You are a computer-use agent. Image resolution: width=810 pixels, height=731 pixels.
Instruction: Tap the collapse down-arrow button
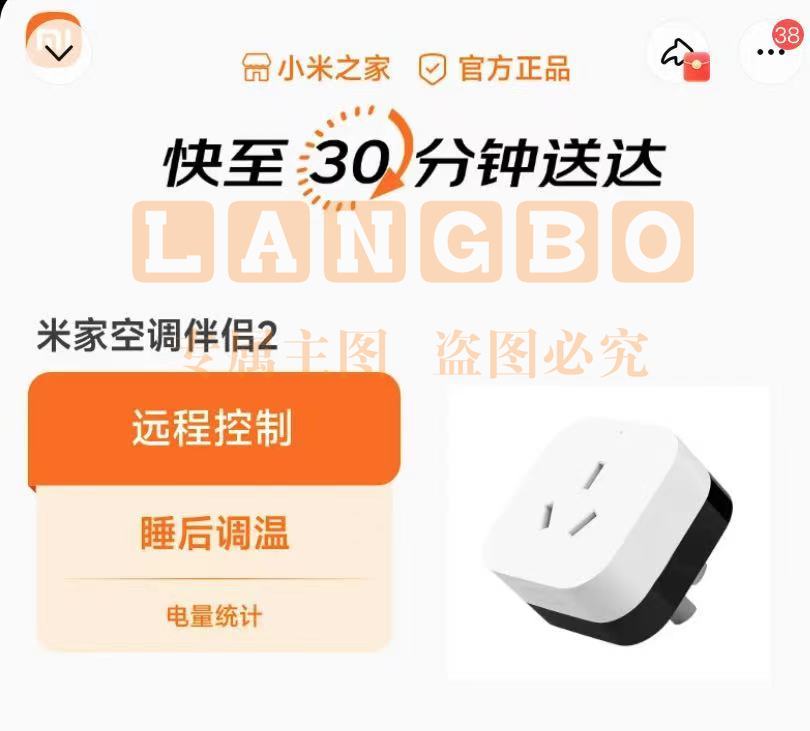point(58,51)
